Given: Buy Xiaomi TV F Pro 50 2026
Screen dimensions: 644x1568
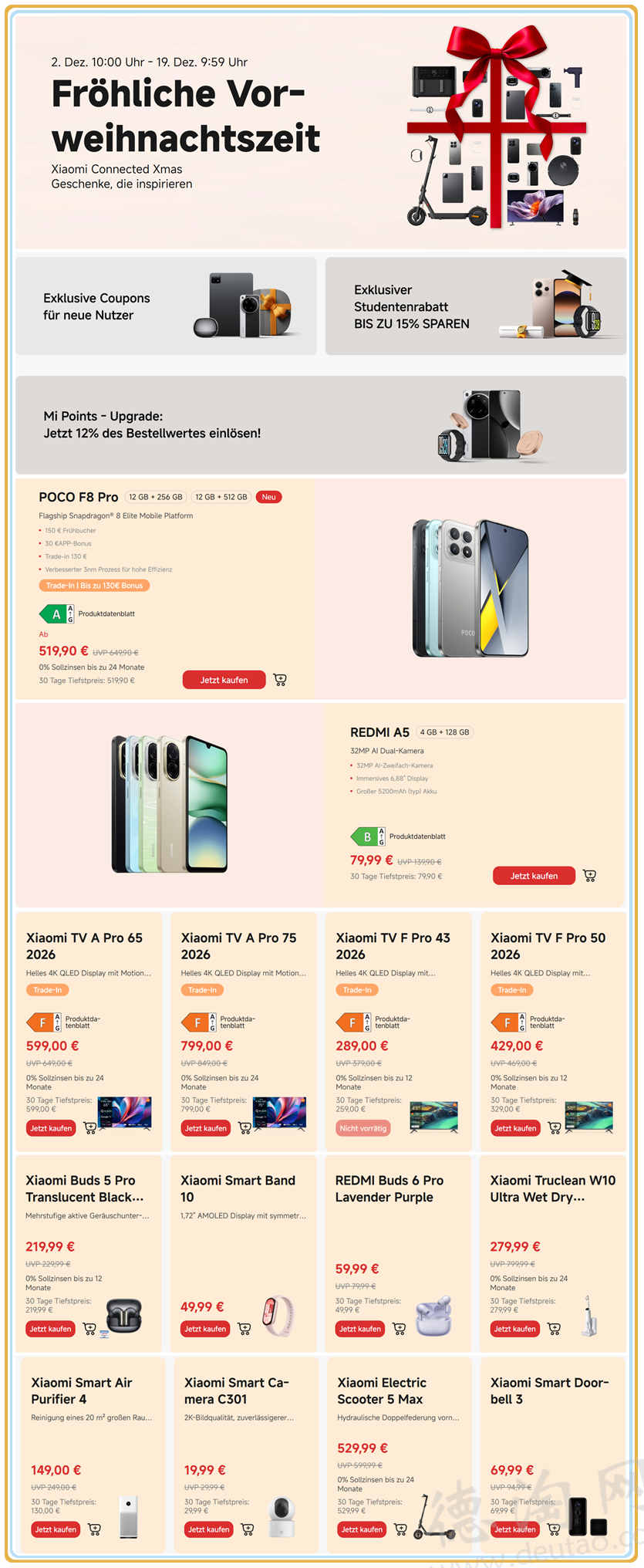Looking at the screenshot, I should pos(515,1128).
